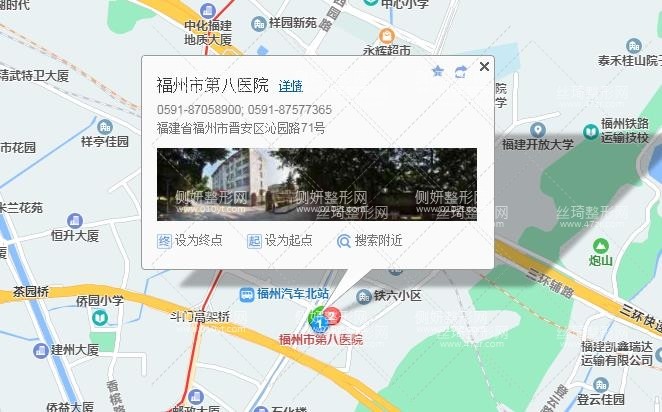Screen dimensions: 662x412
Task: Select 设为终点 to set as destination
Action: 190,240
